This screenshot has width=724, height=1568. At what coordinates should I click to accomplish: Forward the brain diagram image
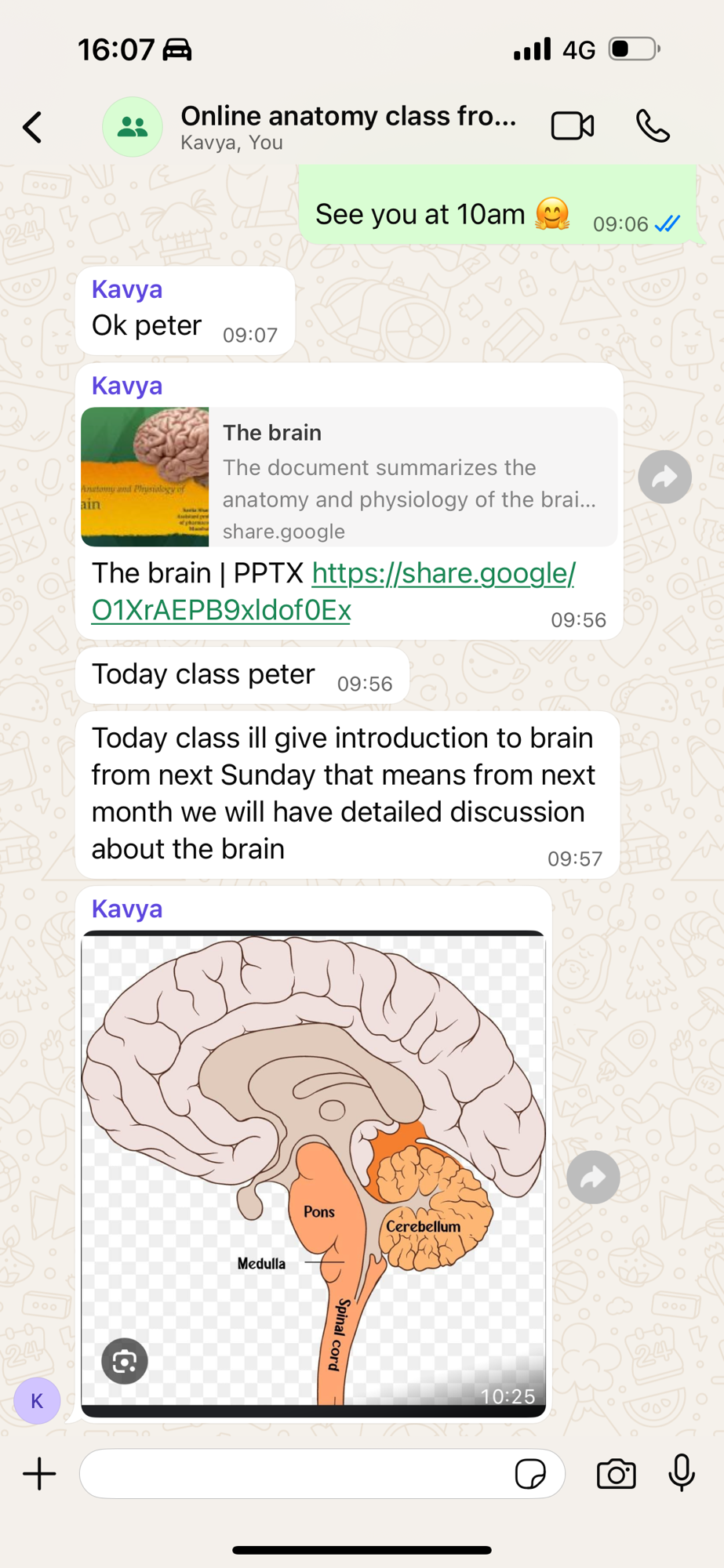(x=593, y=1177)
